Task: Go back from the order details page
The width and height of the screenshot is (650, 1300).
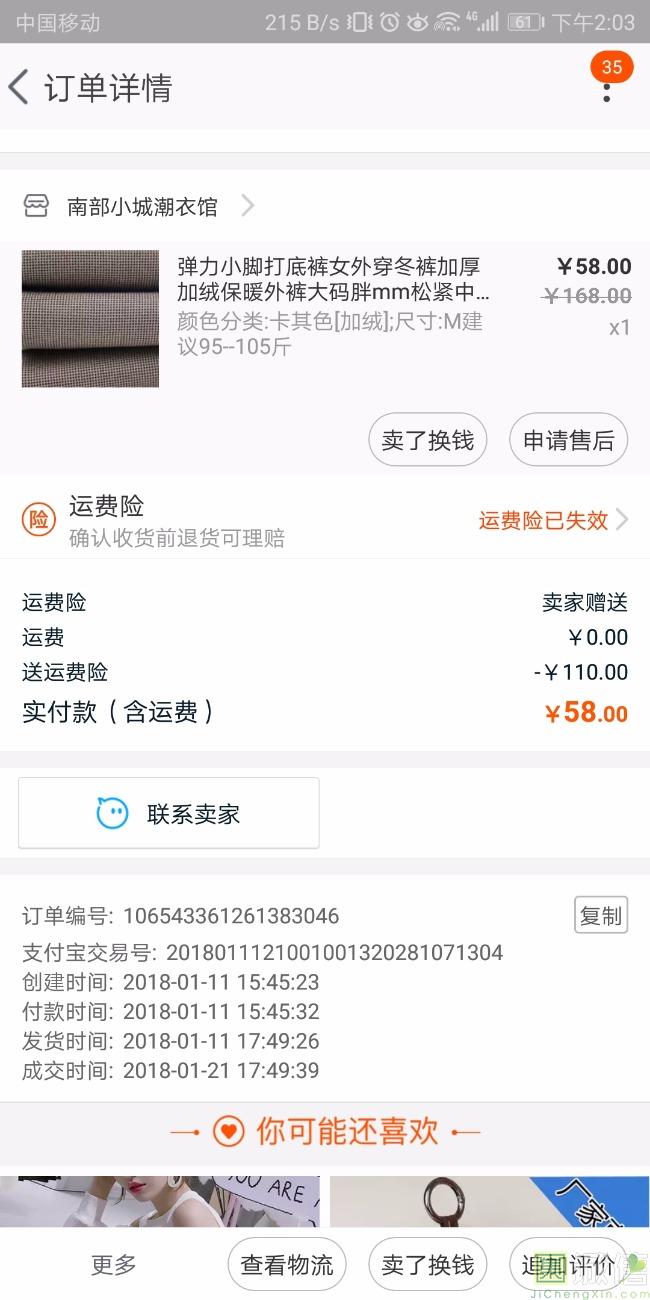Action: (20, 88)
